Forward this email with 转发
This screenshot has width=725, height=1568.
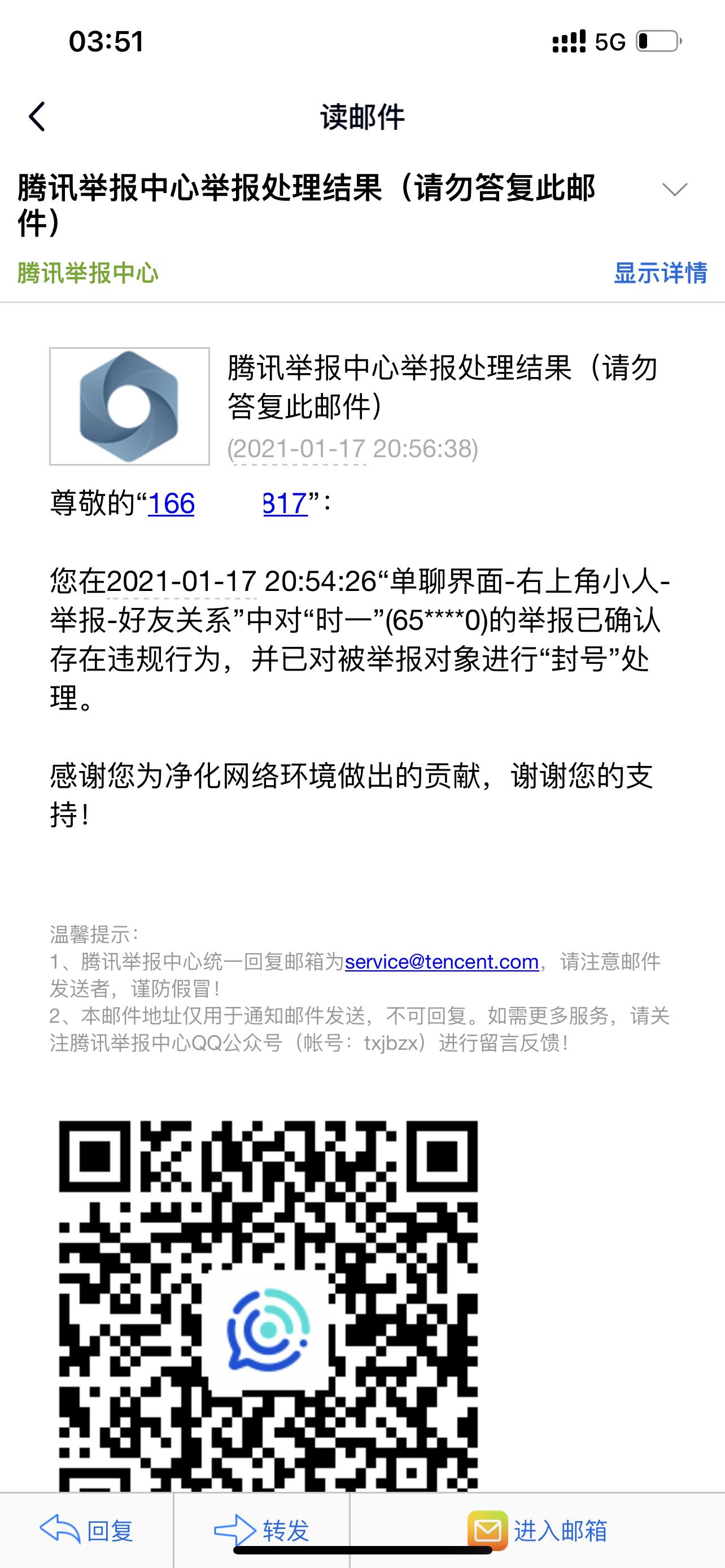[263, 1530]
